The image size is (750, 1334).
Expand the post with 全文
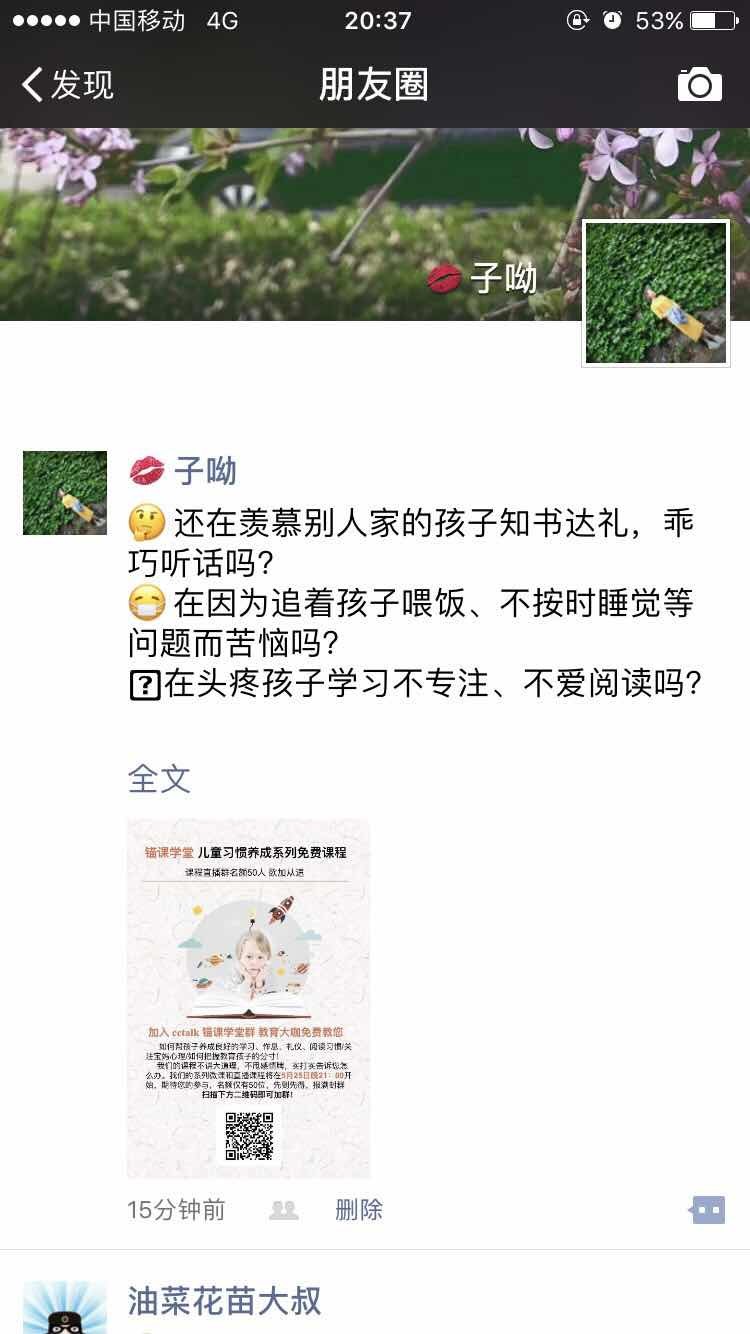pos(159,779)
